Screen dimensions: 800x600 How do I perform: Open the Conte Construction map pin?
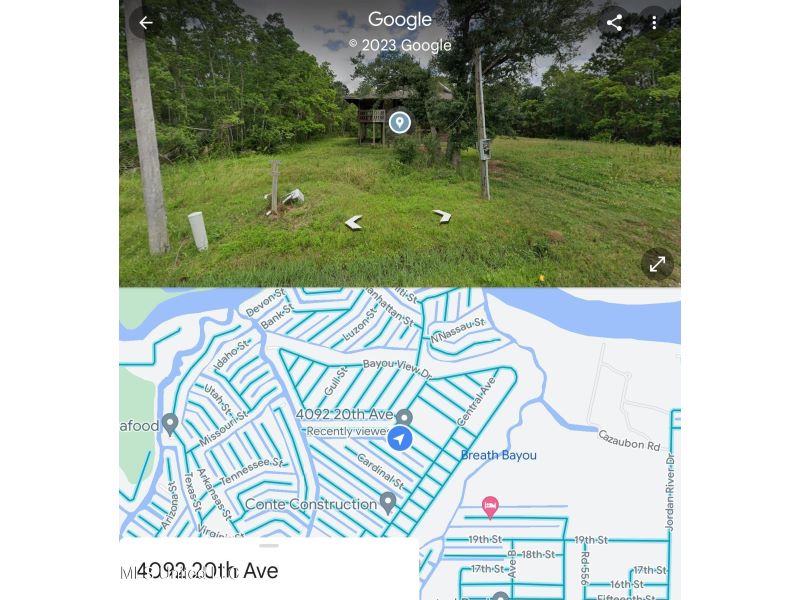click(388, 501)
